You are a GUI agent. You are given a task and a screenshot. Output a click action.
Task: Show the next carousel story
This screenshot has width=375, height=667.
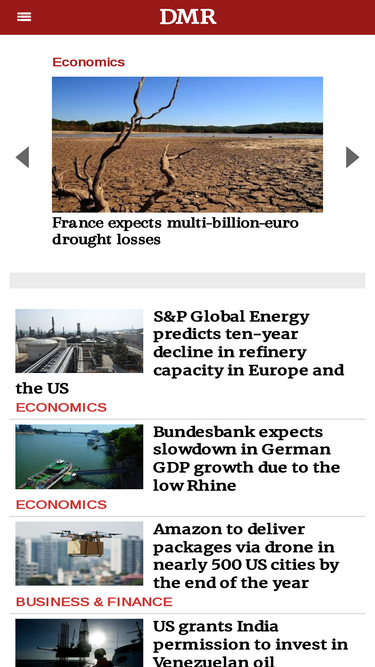click(x=352, y=157)
